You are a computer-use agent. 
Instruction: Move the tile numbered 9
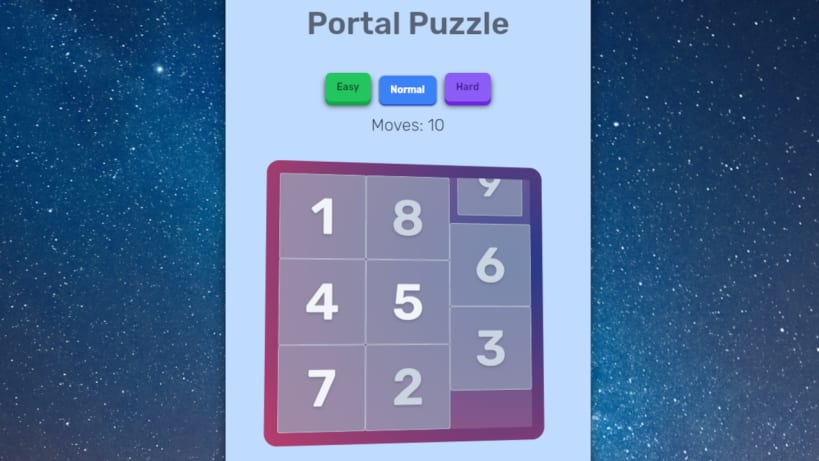point(490,197)
